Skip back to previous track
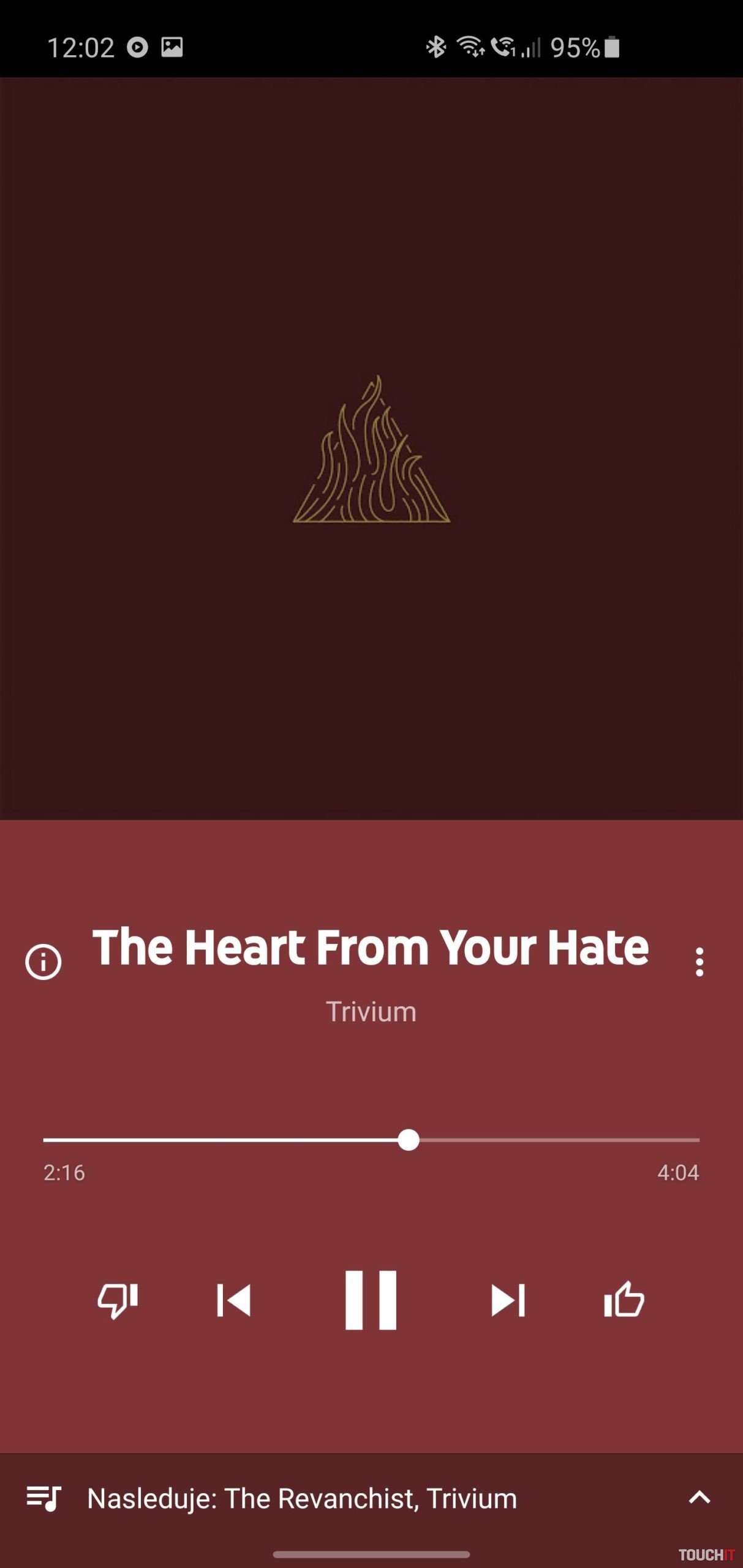 tap(234, 1300)
